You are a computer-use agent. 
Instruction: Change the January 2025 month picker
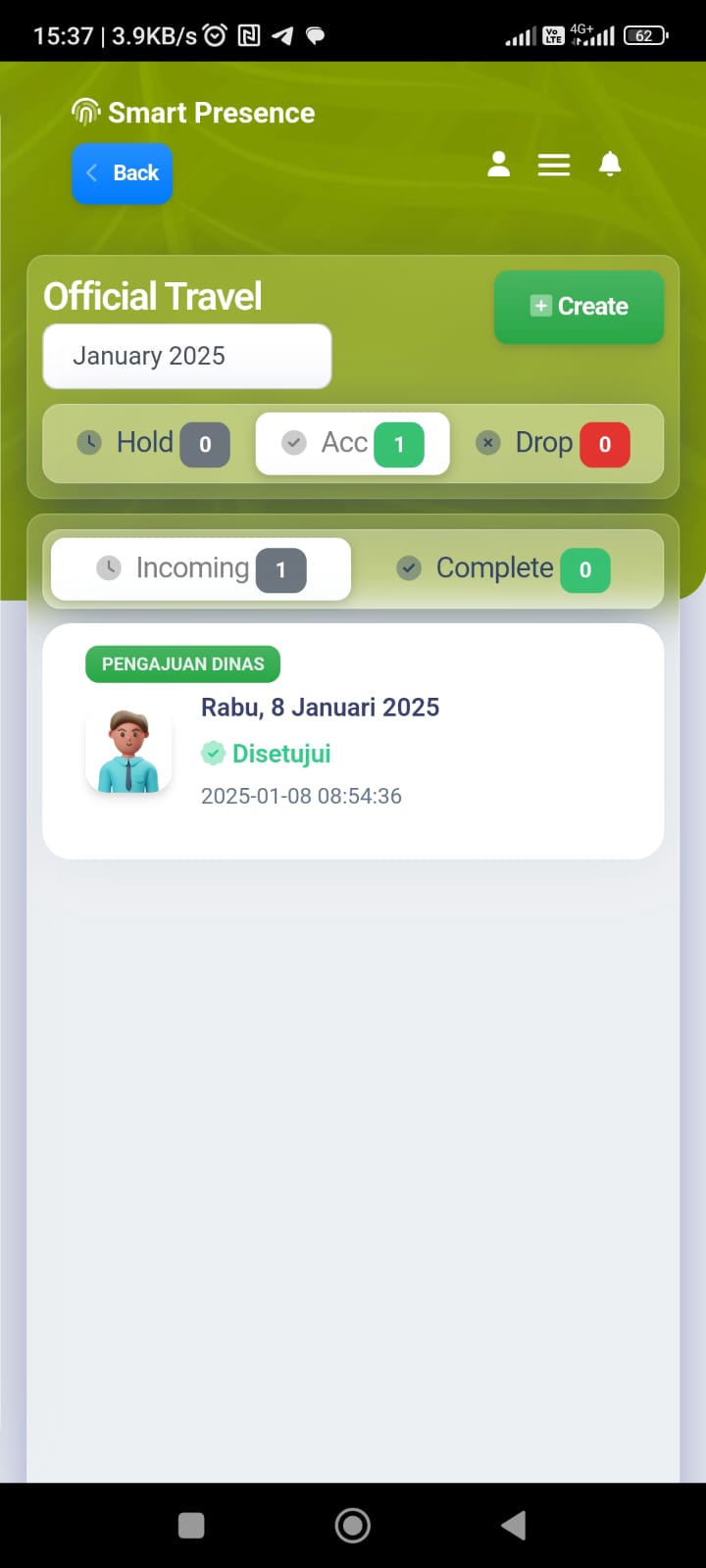click(187, 357)
